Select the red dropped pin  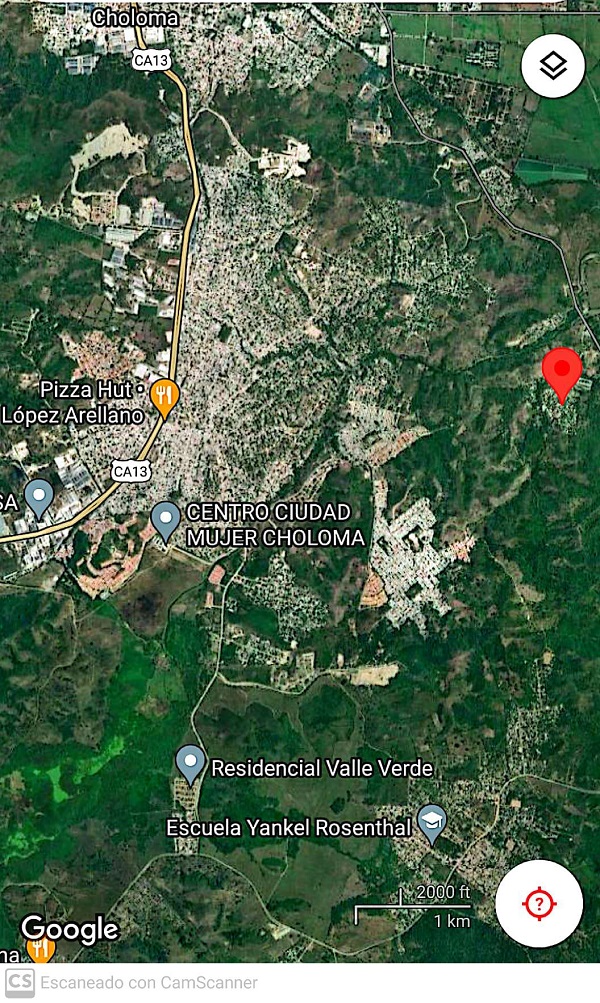(x=562, y=372)
